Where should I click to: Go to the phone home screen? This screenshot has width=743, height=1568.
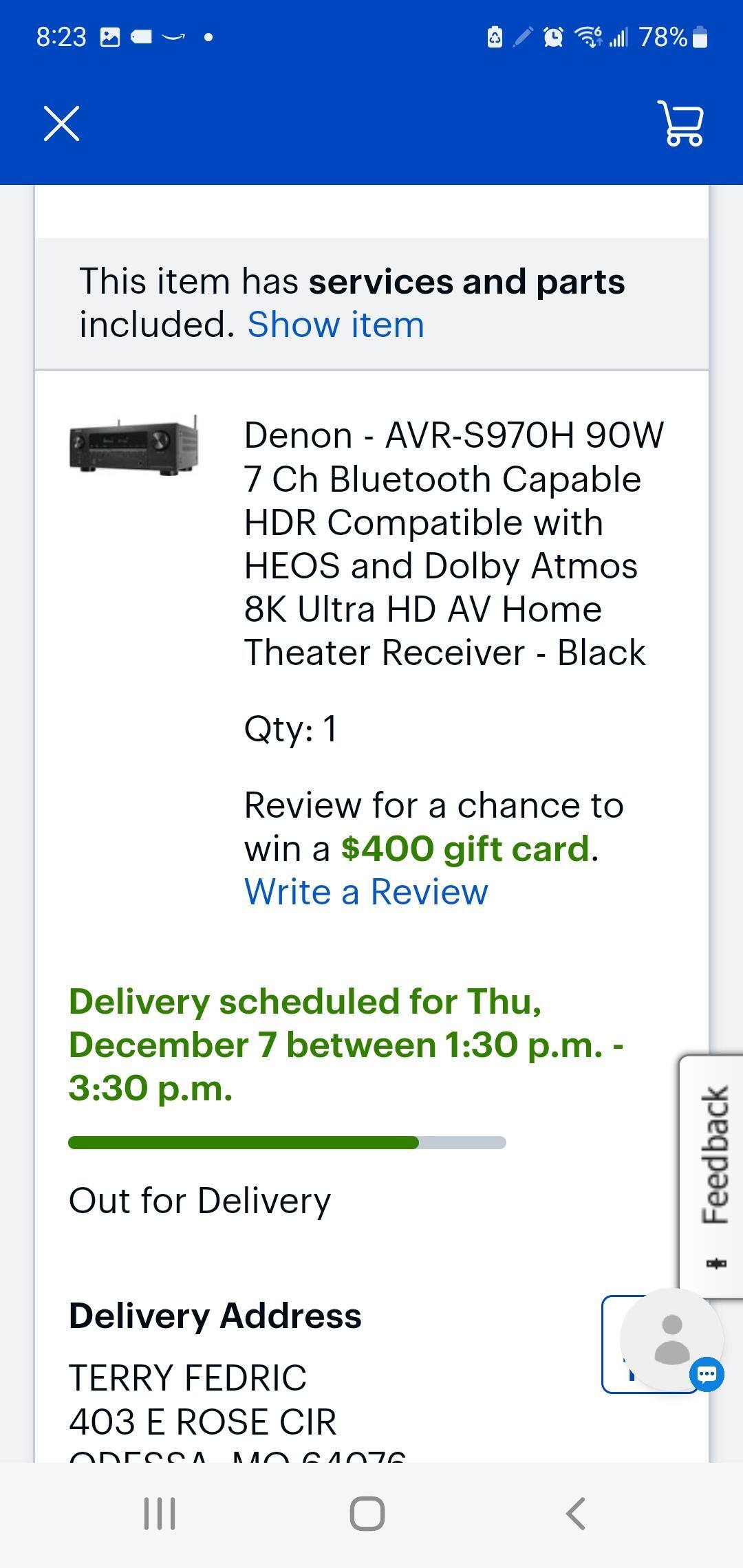(x=367, y=1513)
